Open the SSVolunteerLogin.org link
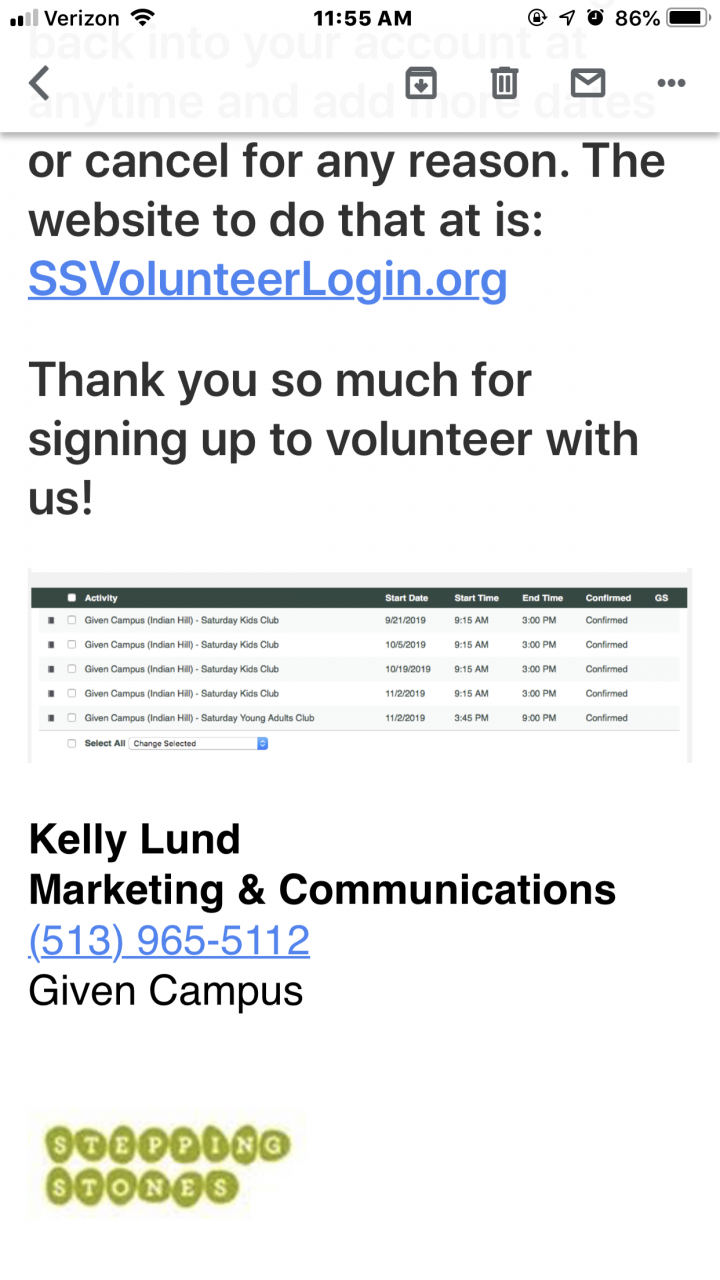Image resolution: width=720 pixels, height=1280 pixels. (x=267, y=281)
